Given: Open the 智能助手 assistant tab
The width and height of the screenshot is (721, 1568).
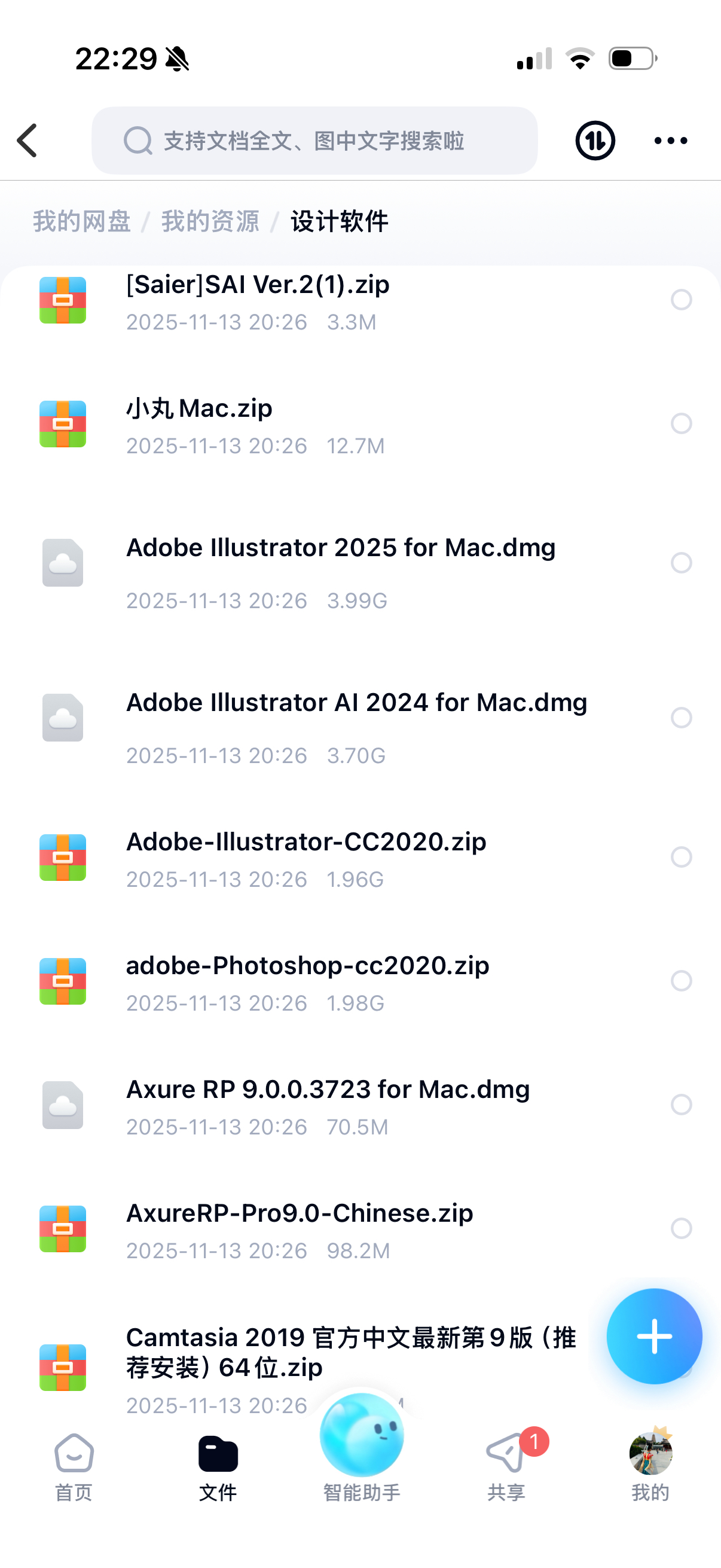Looking at the screenshot, I should (x=362, y=1448).
